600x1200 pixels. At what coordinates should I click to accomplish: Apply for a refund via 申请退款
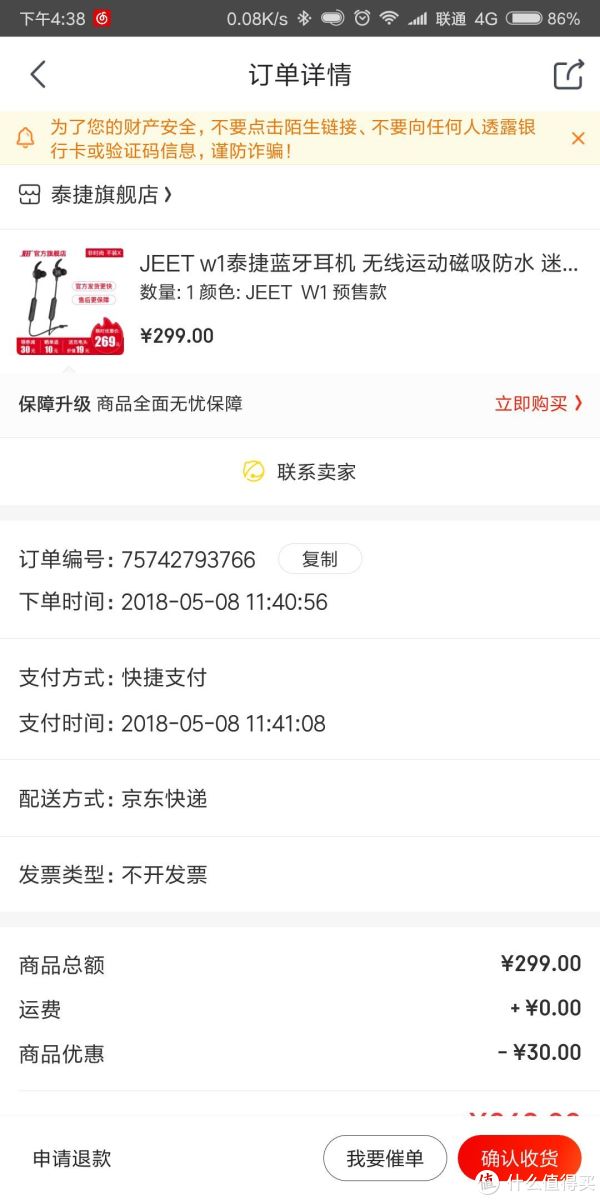coord(72,1159)
